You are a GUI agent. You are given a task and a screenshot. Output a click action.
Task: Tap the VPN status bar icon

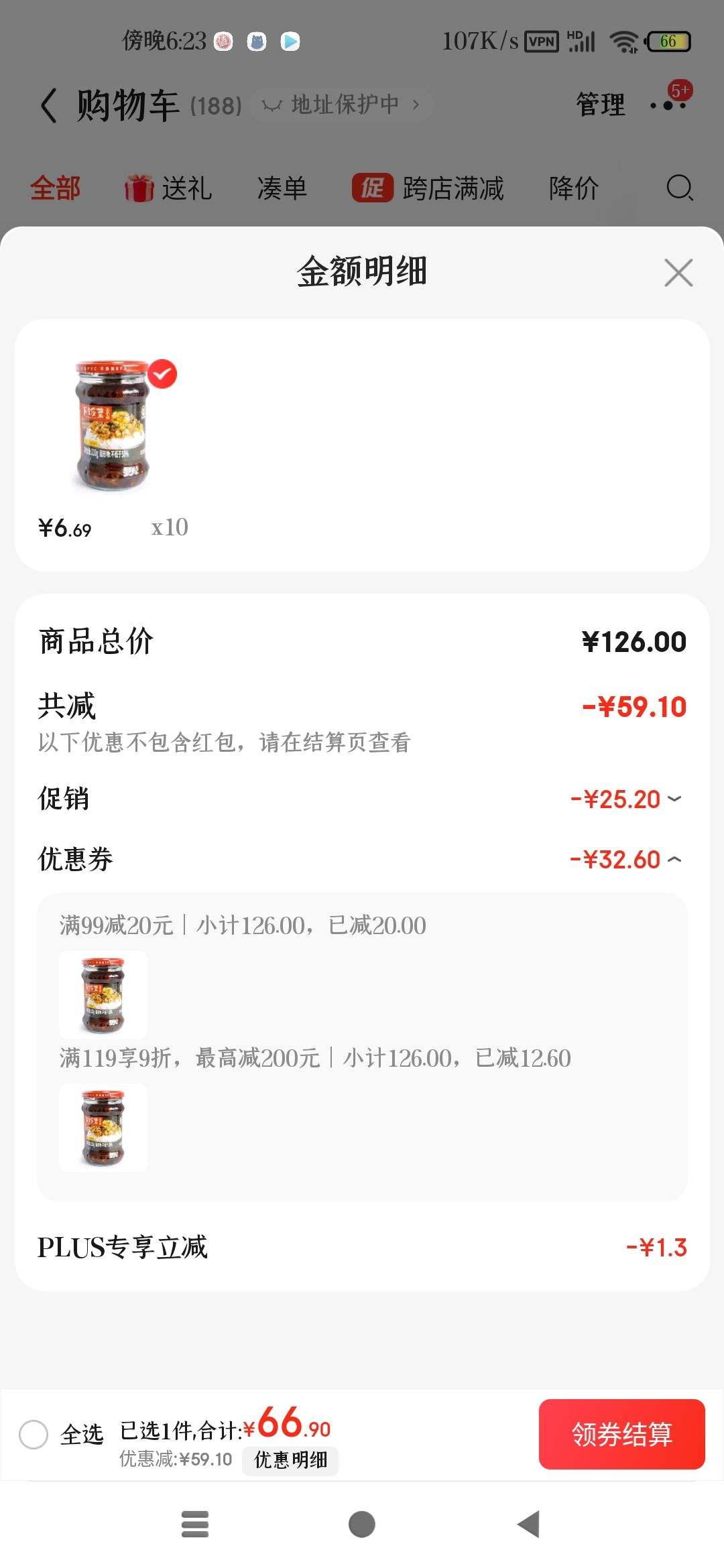coord(542,41)
